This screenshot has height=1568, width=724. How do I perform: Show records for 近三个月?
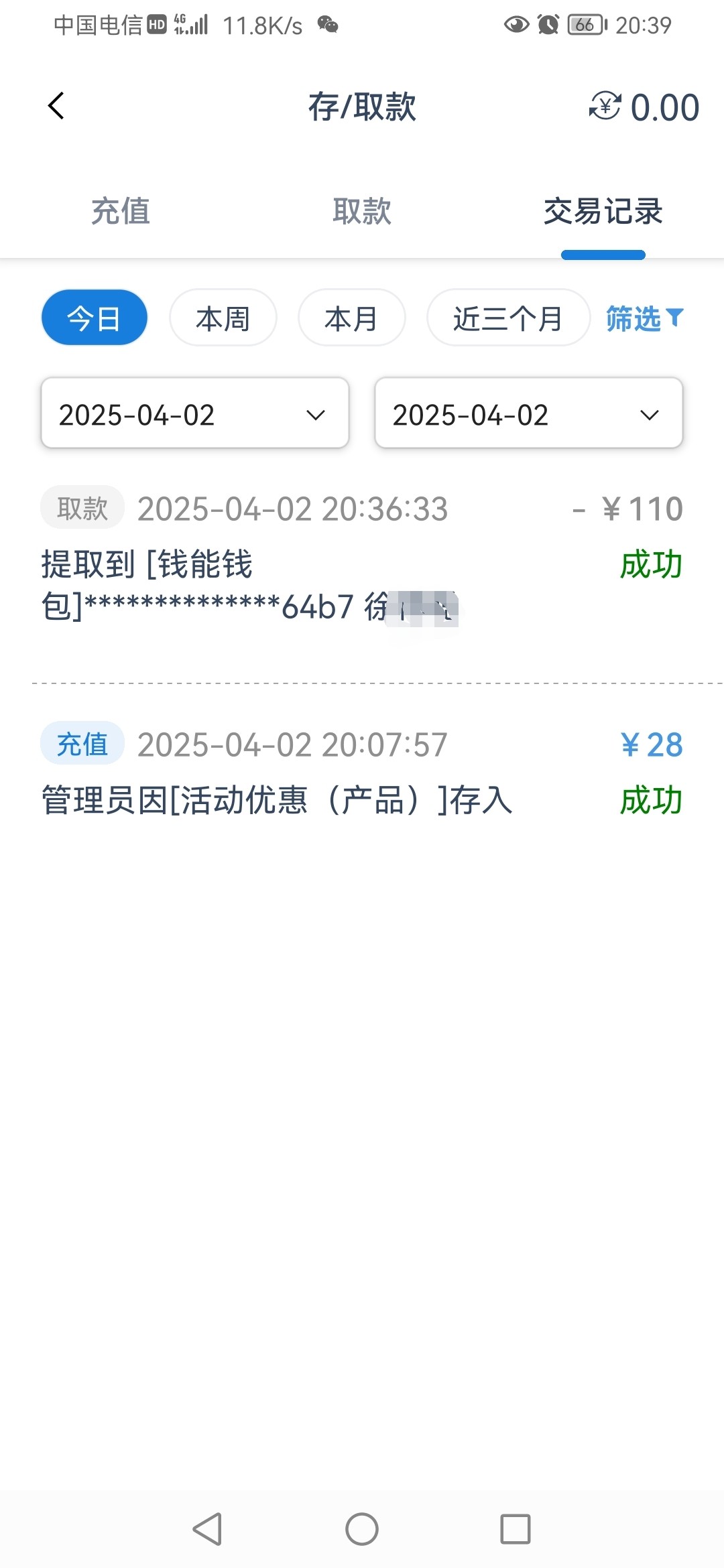[508, 318]
